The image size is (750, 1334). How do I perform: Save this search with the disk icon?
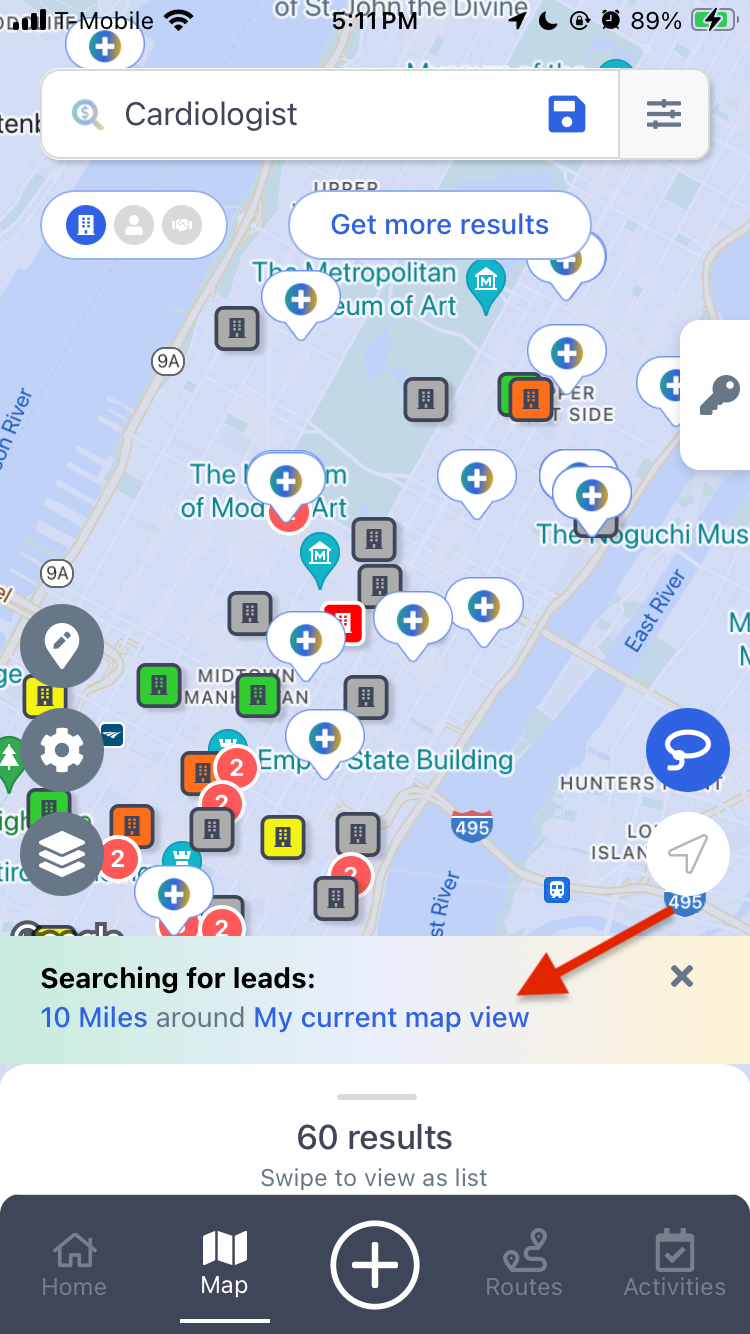tap(567, 115)
